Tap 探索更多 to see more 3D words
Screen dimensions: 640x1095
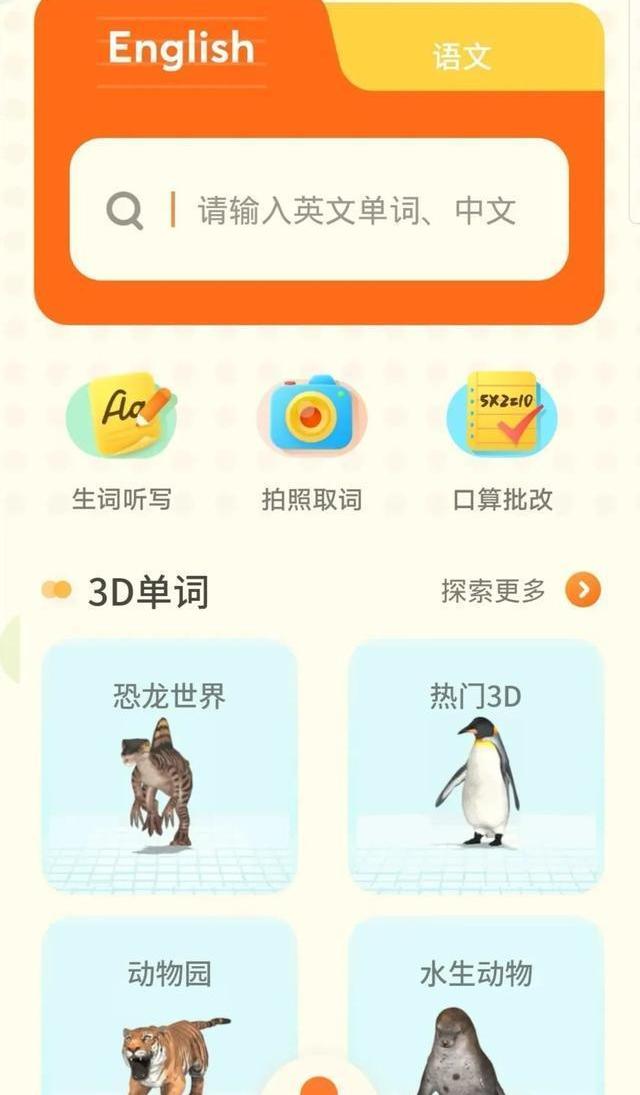520,591
